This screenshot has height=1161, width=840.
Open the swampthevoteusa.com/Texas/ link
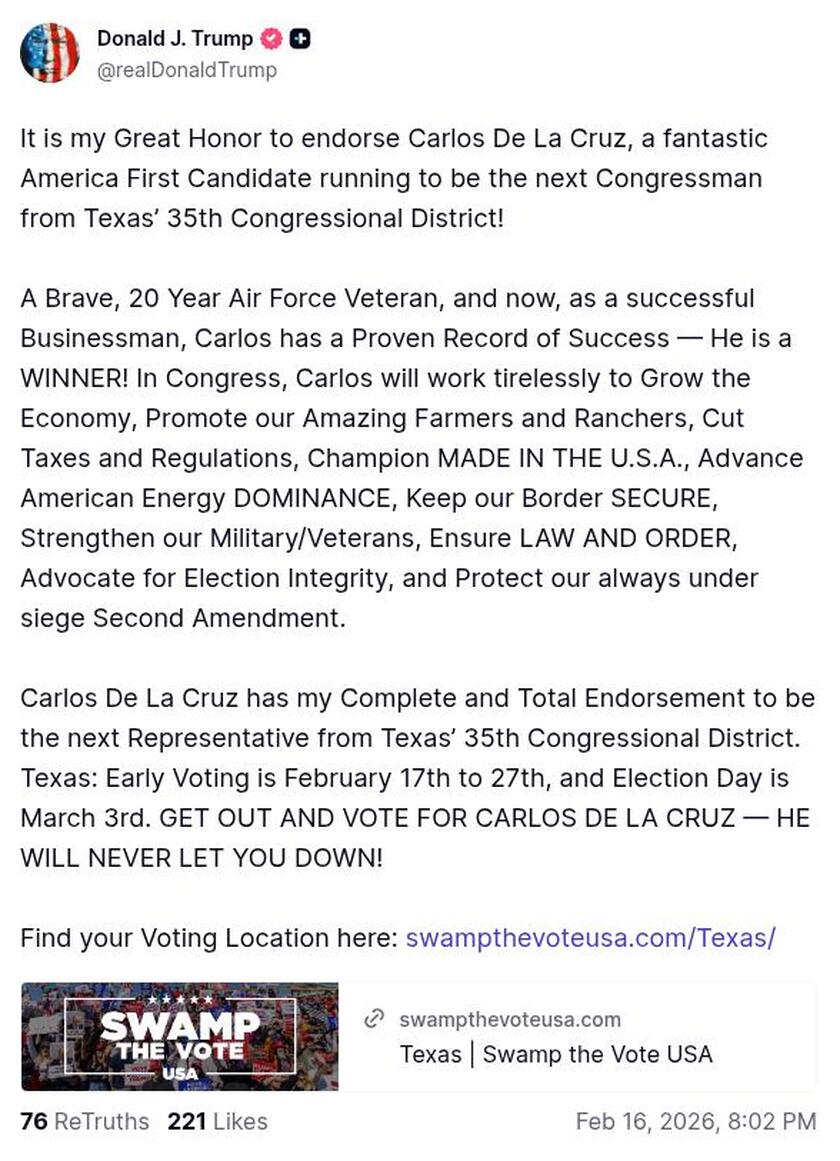(x=590, y=938)
